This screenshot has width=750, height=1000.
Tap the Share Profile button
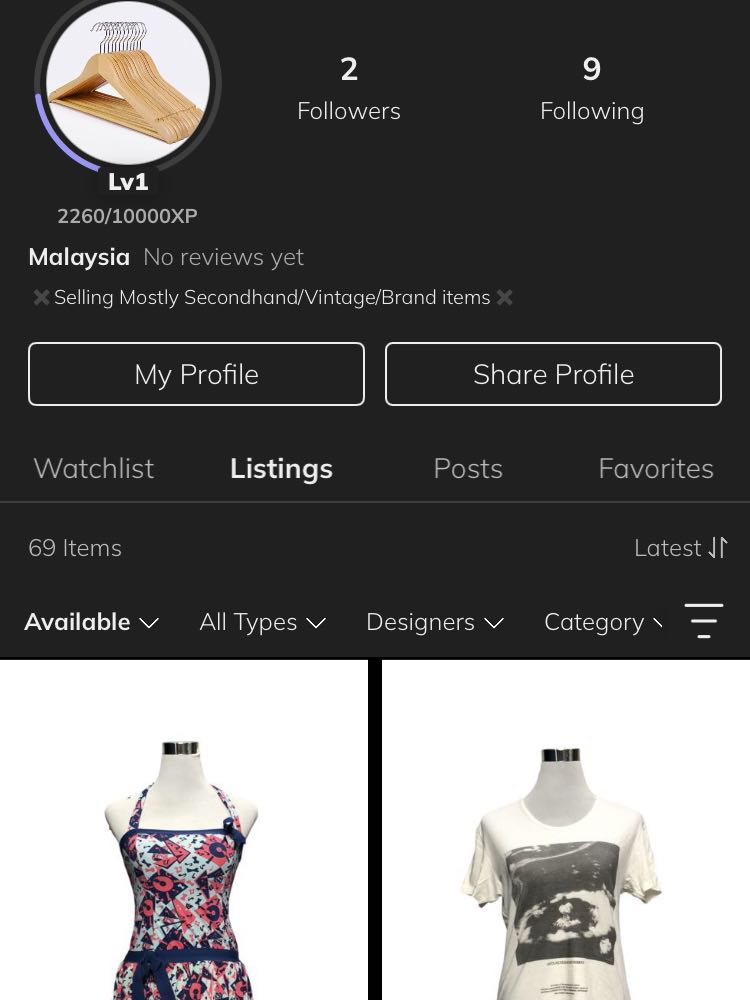pos(553,374)
